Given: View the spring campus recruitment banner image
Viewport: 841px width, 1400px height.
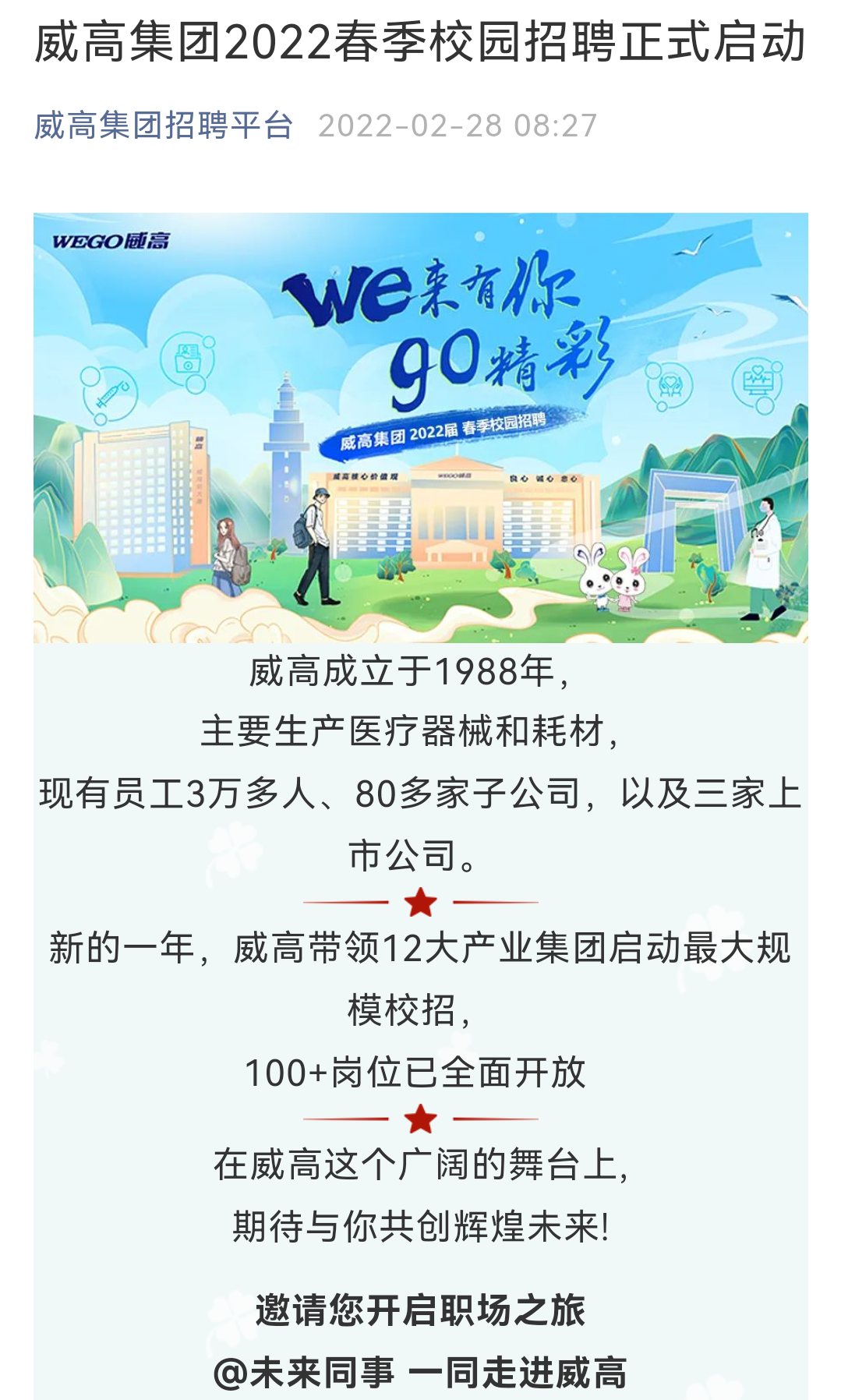Looking at the screenshot, I should pos(420,427).
